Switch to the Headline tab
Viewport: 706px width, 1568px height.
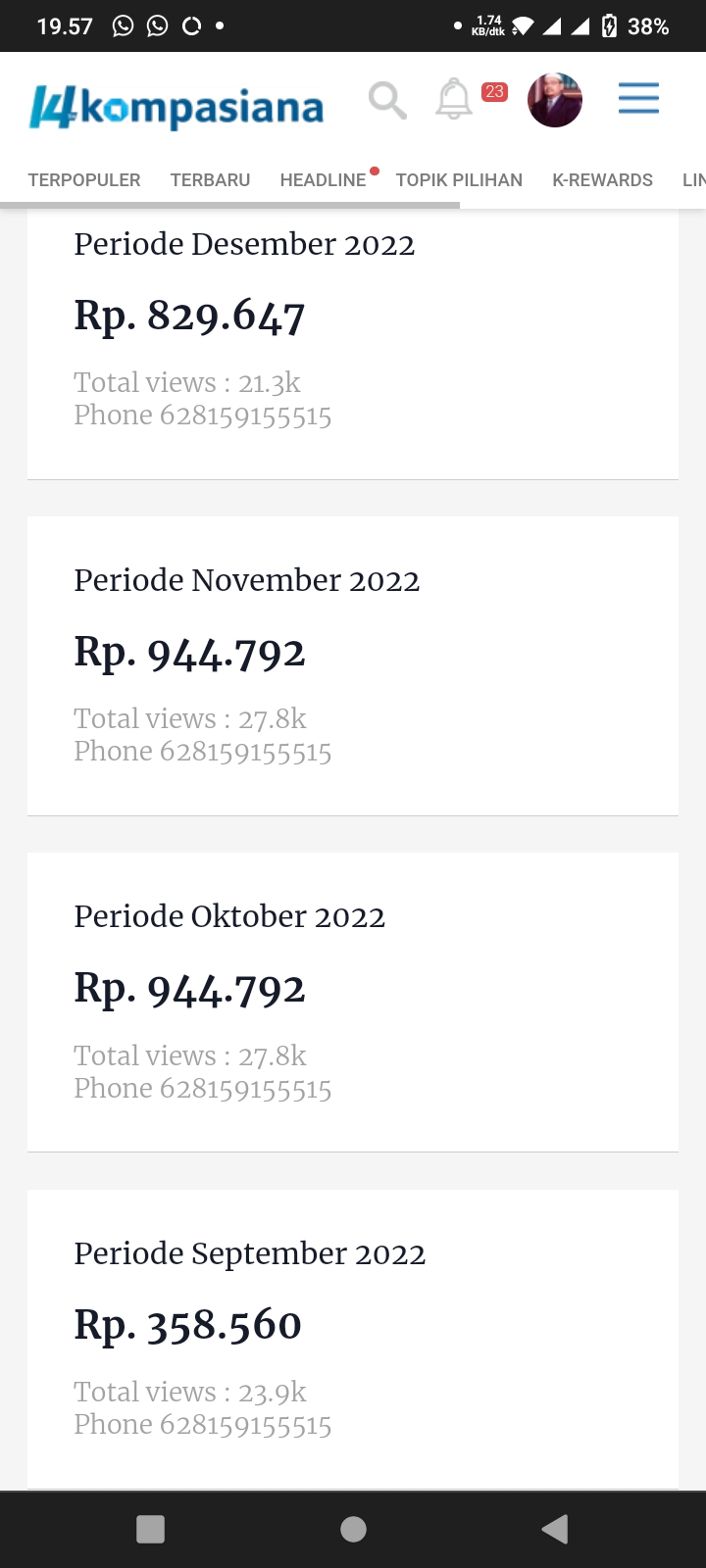point(323,180)
